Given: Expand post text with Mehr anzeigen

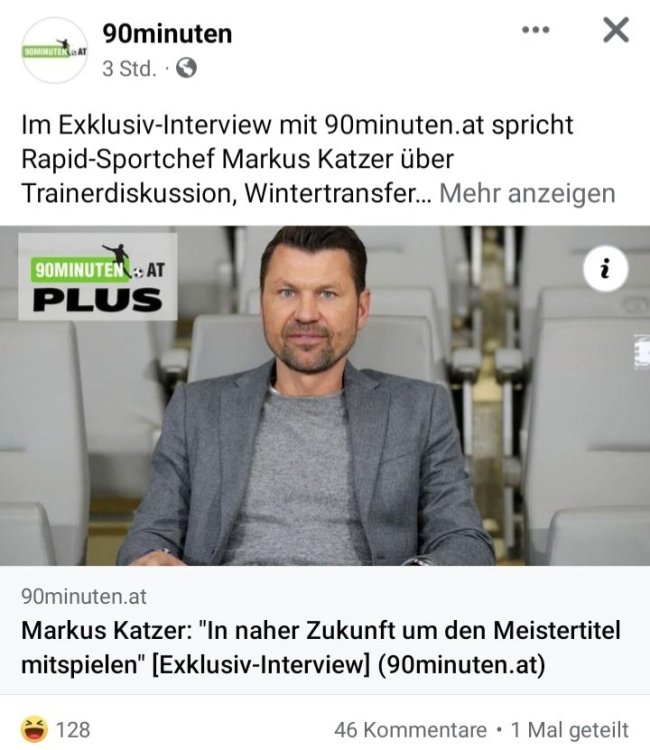Looking at the screenshot, I should 527,193.
